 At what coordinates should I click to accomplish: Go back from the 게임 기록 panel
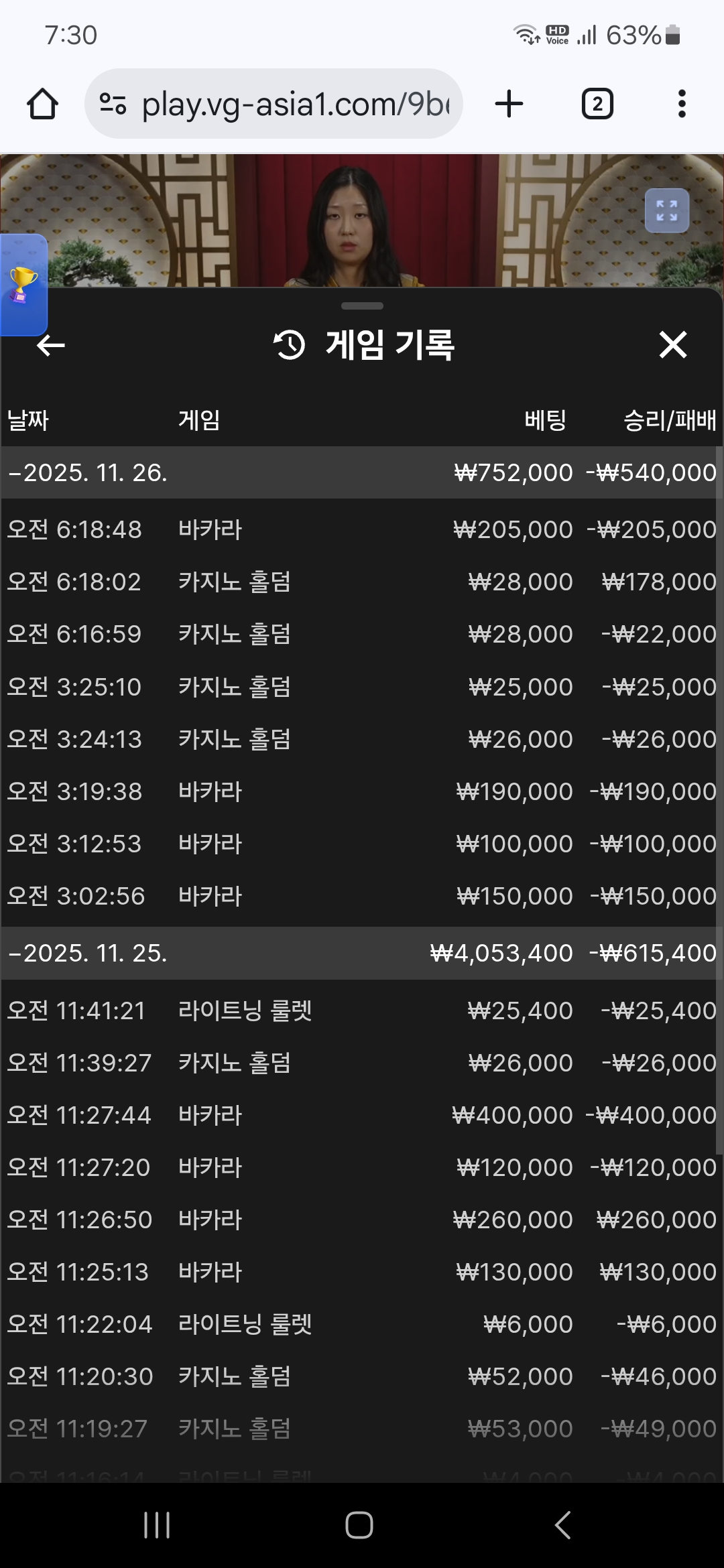pos(51,346)
